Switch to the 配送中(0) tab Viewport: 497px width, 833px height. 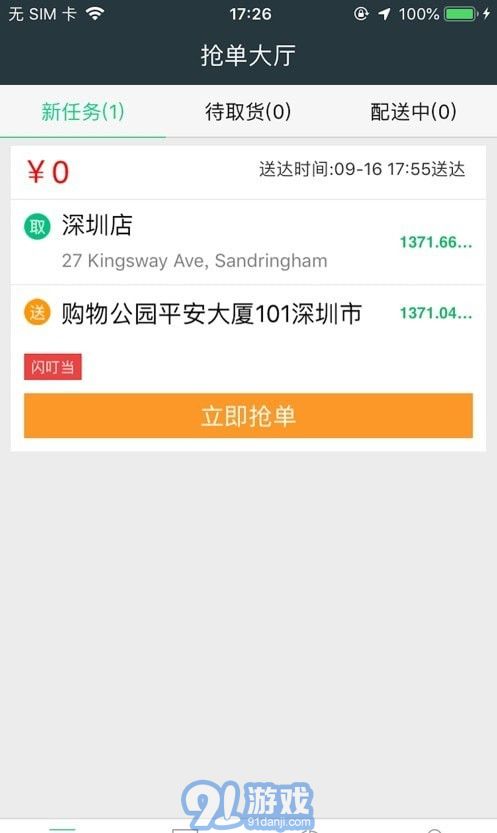(414, 112)
